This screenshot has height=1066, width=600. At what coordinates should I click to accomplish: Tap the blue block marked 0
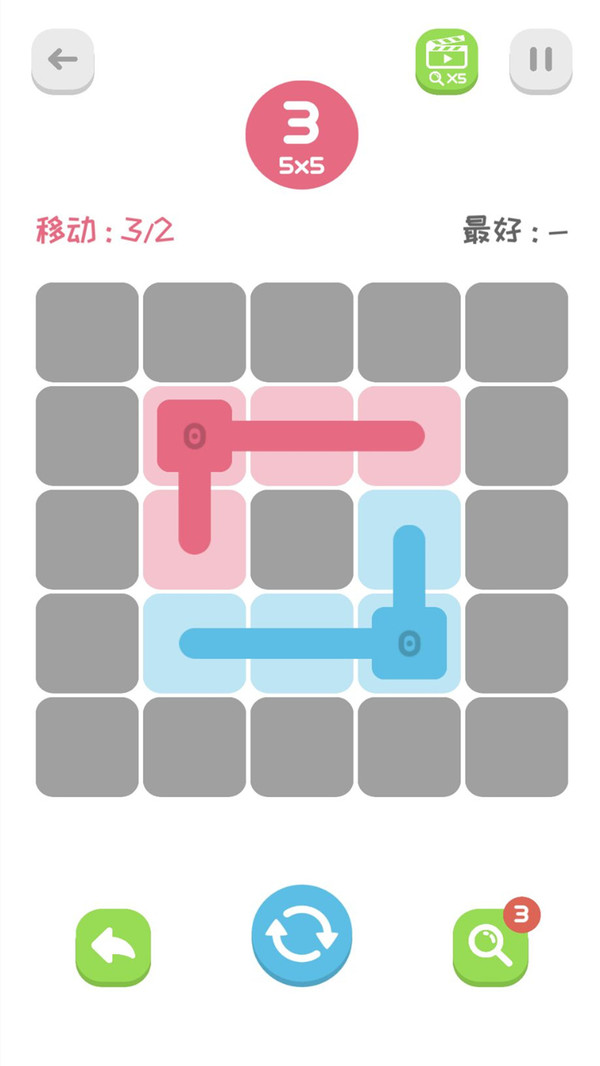[409, 642]
